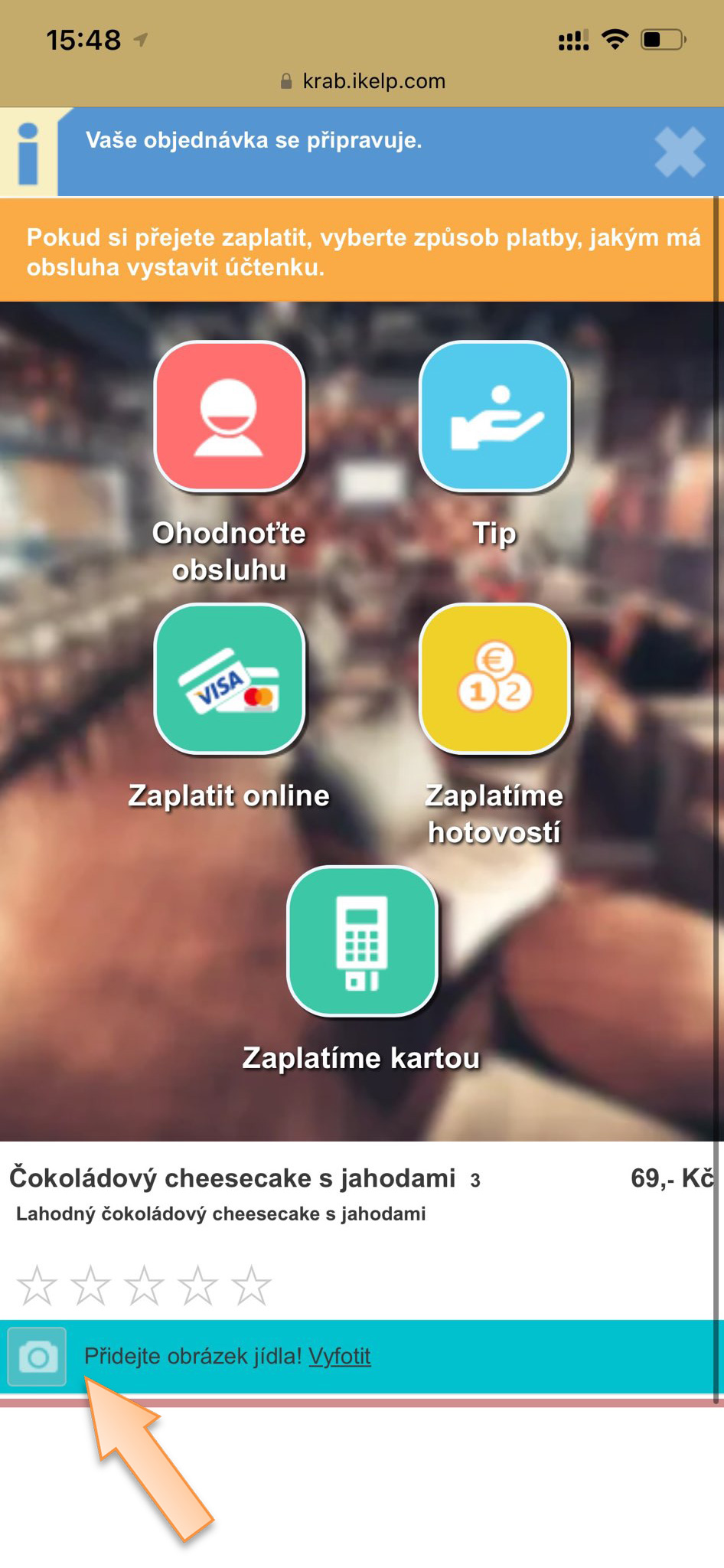Give the cheesecake one star
Screen dimensions: 724x1568
(37, 1285)
